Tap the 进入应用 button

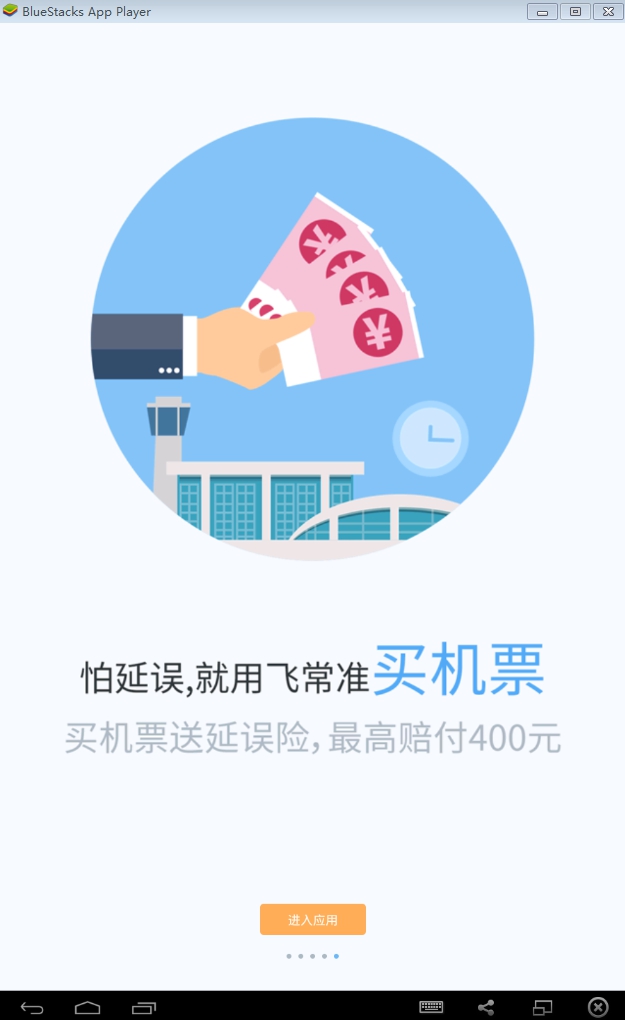[313, 919]
